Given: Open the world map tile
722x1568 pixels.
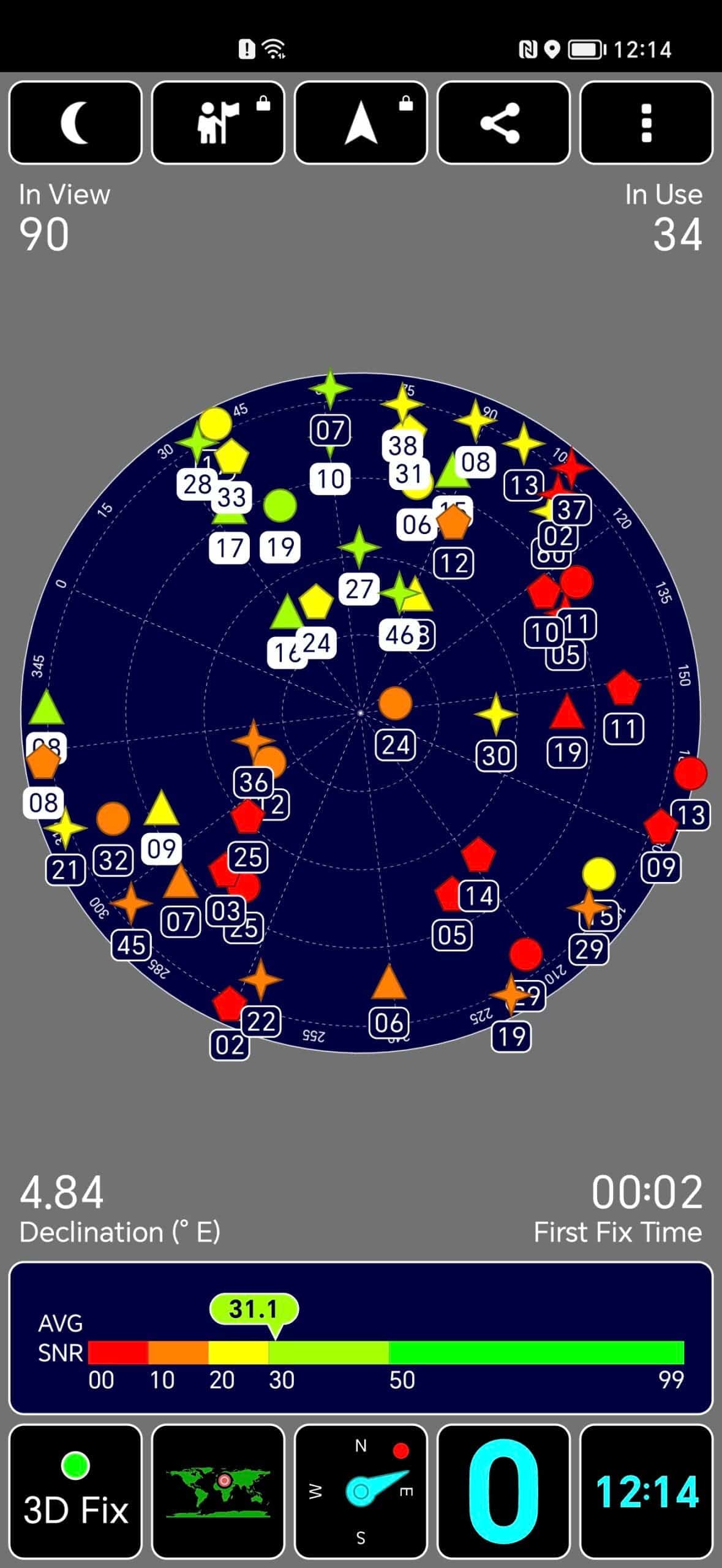Looking at the screenshot, I should click(x=218, y=1491).
